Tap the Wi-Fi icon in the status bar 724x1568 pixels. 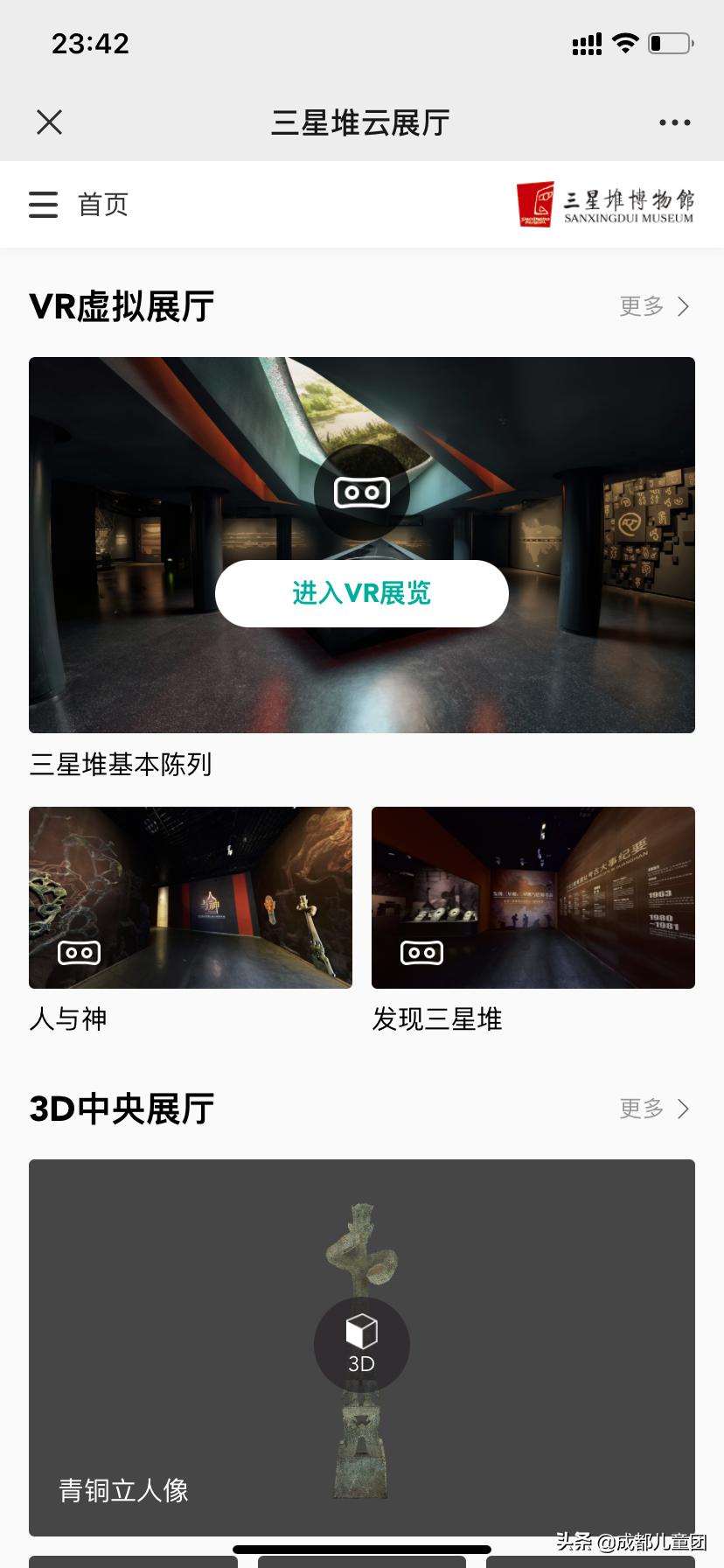coord(625,43)
